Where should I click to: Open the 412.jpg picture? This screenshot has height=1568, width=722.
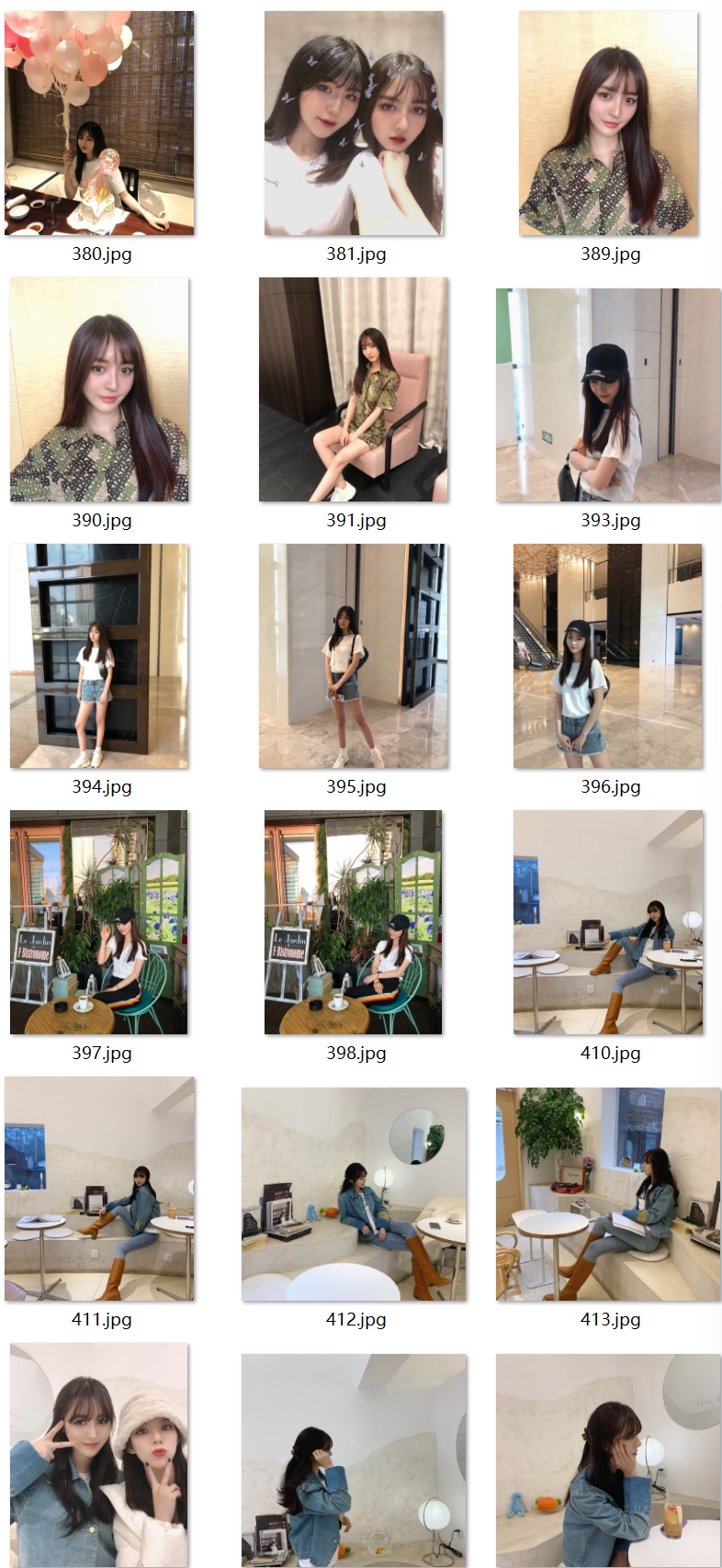coord(354,1194)
